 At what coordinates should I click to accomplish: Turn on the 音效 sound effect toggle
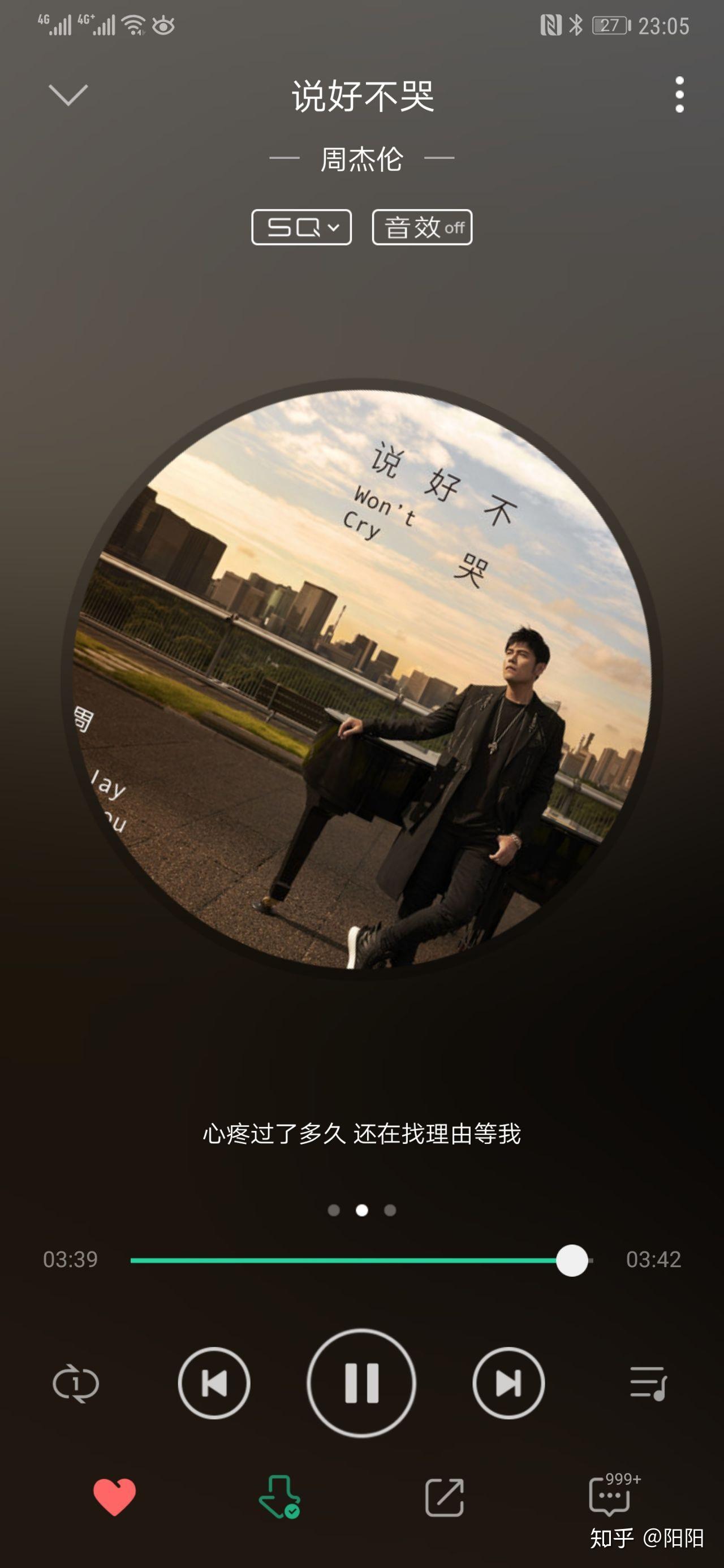point(423,227)
